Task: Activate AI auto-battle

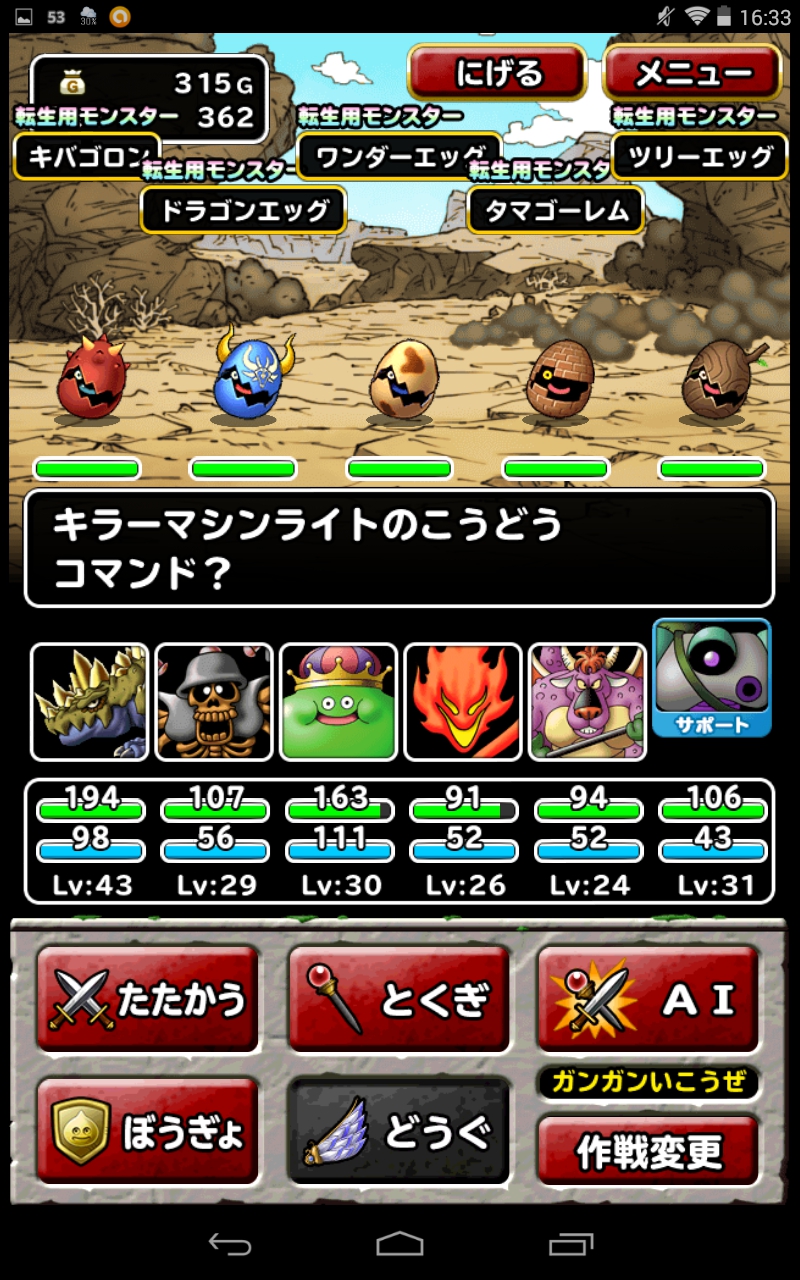Action: click(648, 999)
